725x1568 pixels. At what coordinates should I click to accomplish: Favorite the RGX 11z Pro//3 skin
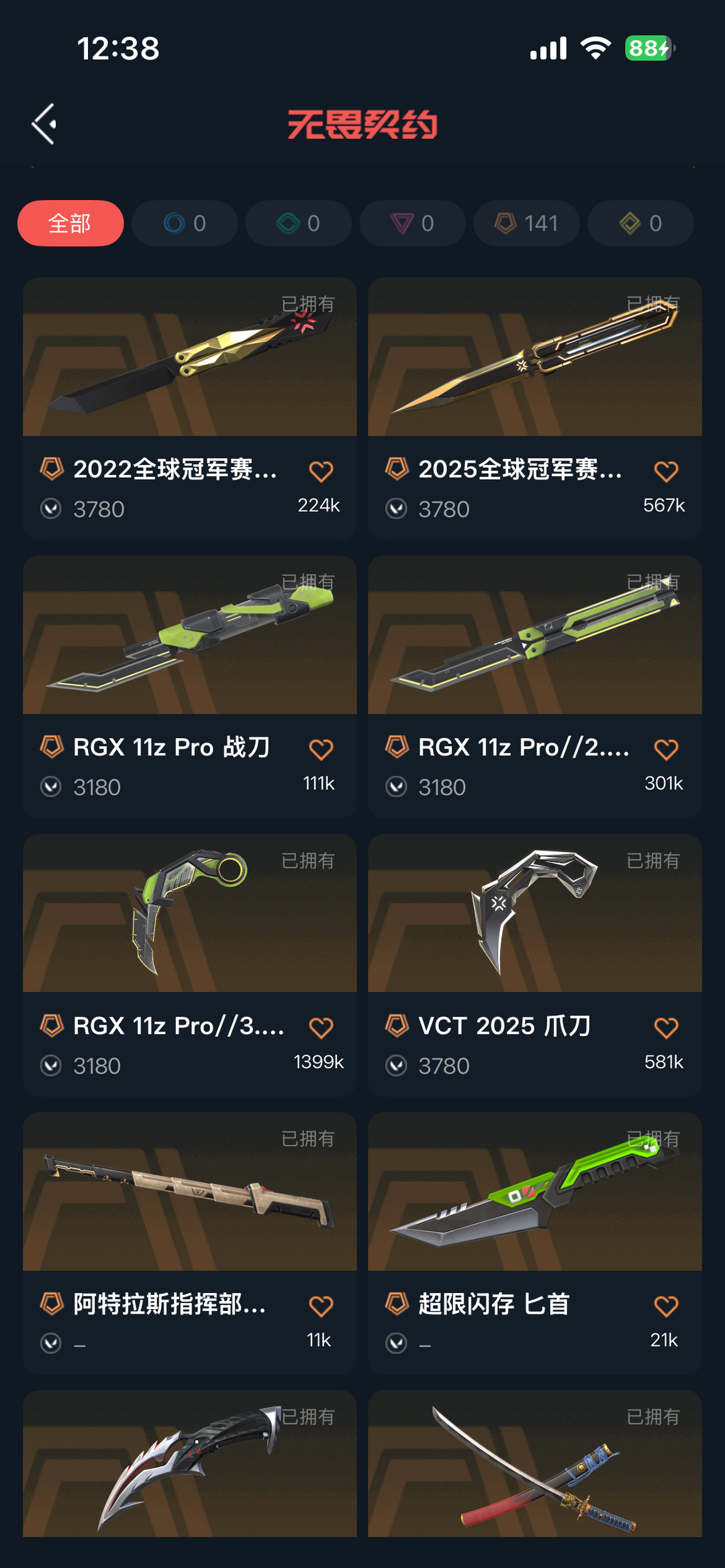[321, 1028]
